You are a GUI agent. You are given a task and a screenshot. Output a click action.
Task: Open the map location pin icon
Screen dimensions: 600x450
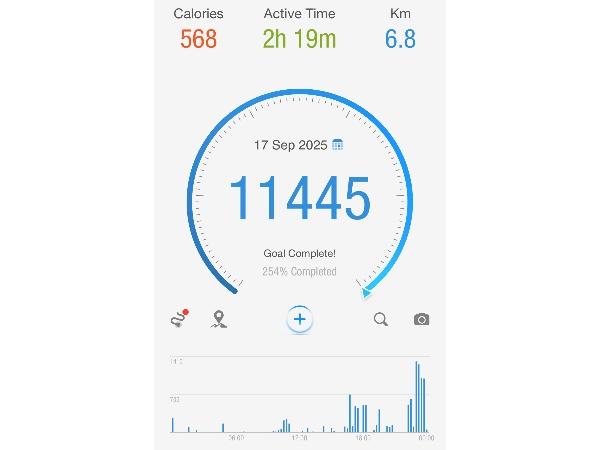click(219, 320)
